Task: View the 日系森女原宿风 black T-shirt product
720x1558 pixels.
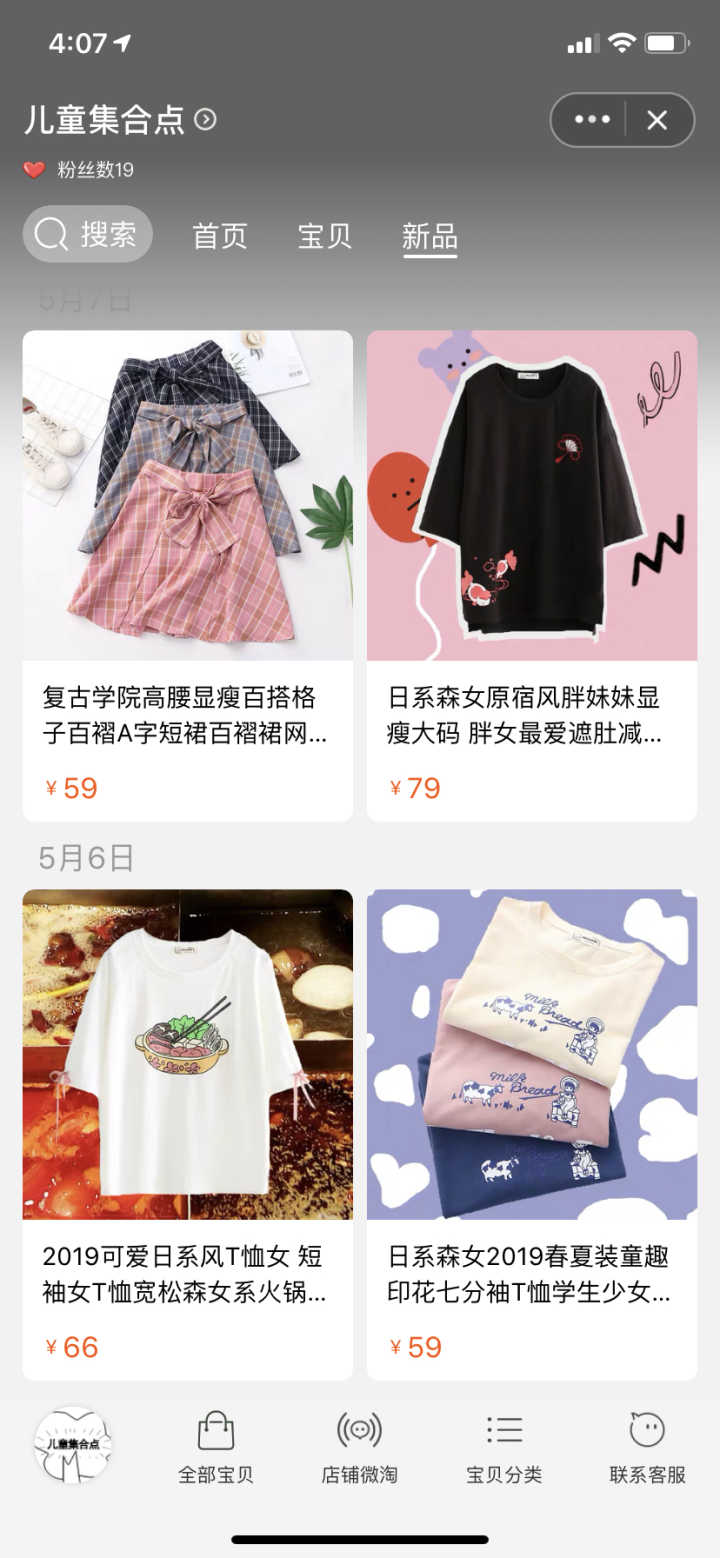Action: click(x=532, y=575)
